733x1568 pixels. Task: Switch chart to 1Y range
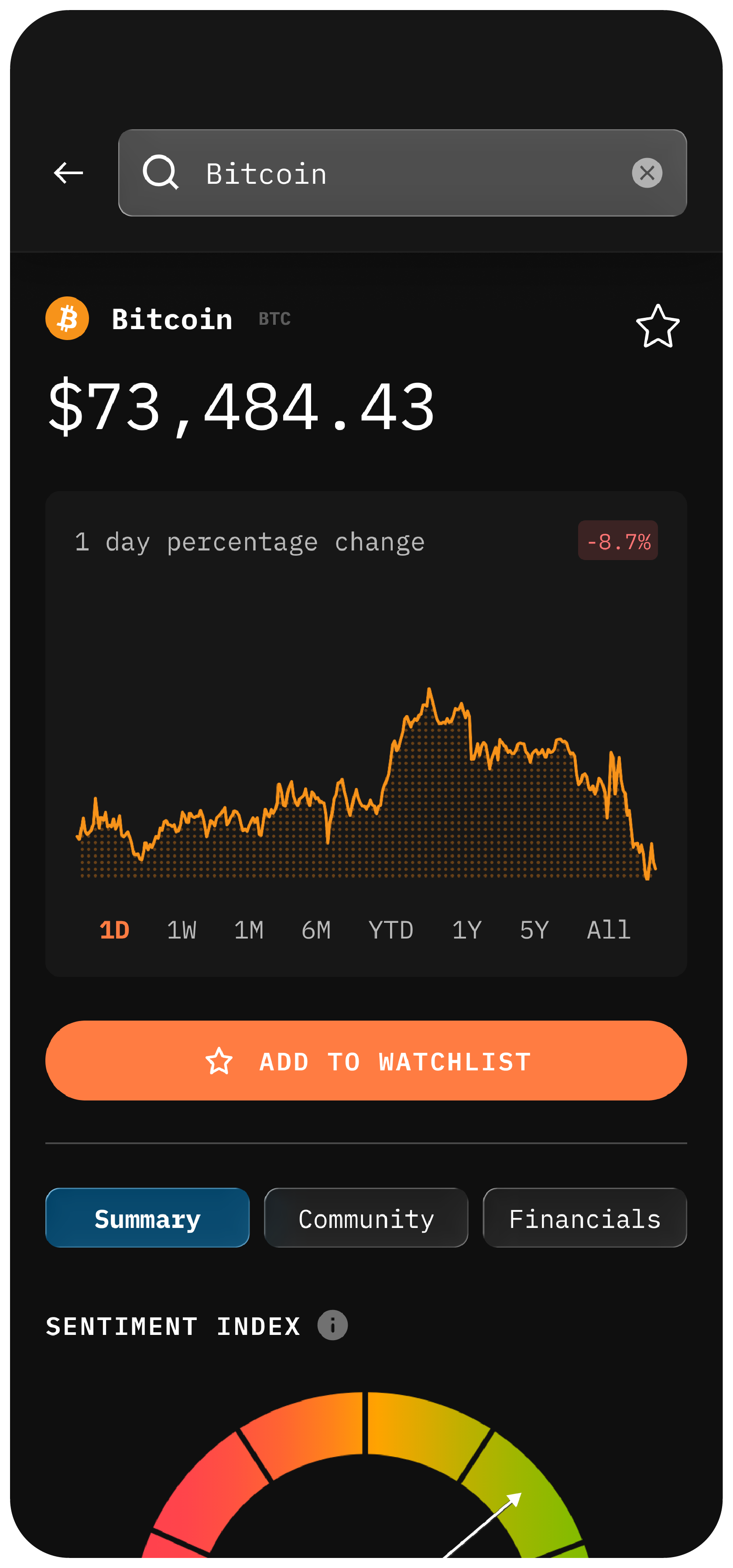[466, 930]
